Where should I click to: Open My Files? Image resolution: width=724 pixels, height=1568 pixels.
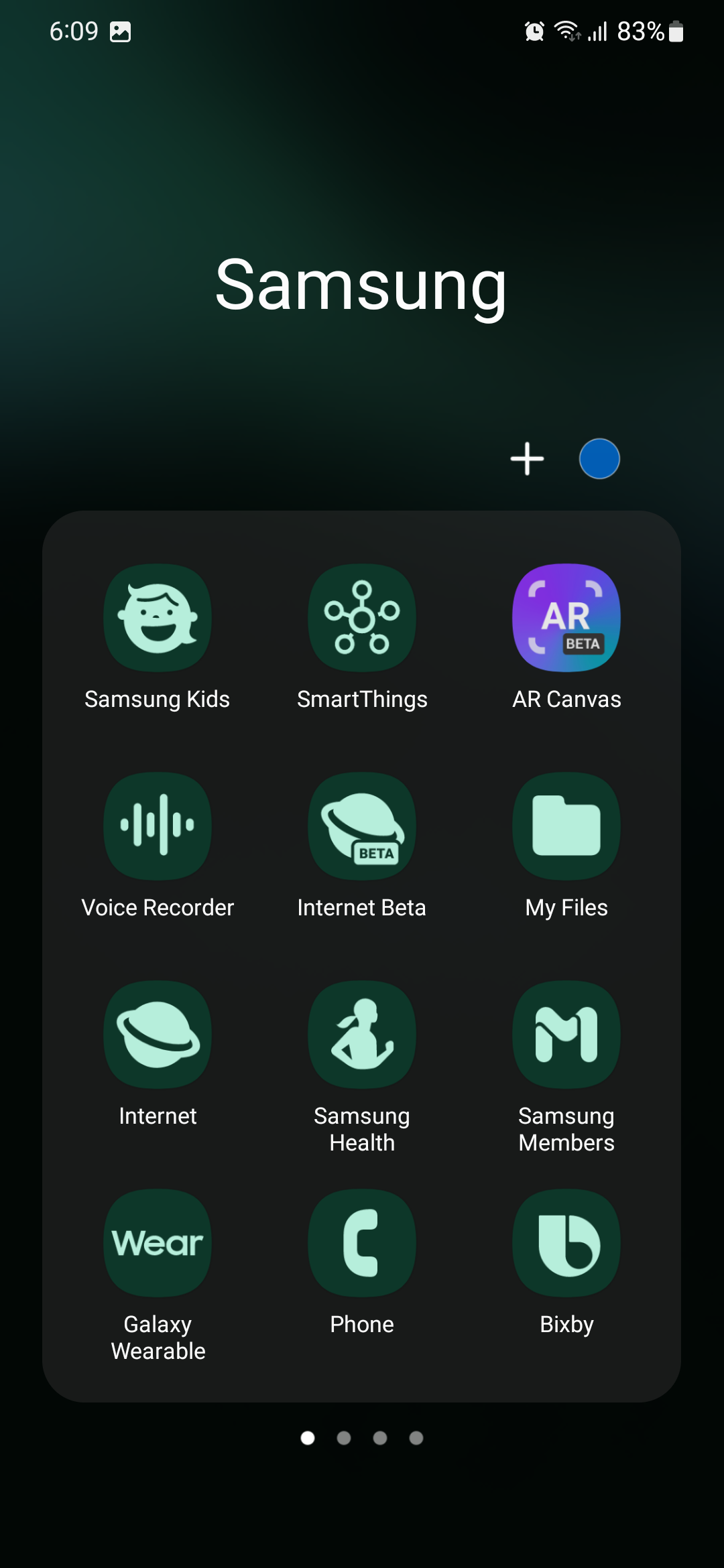(x=566, y=826)
